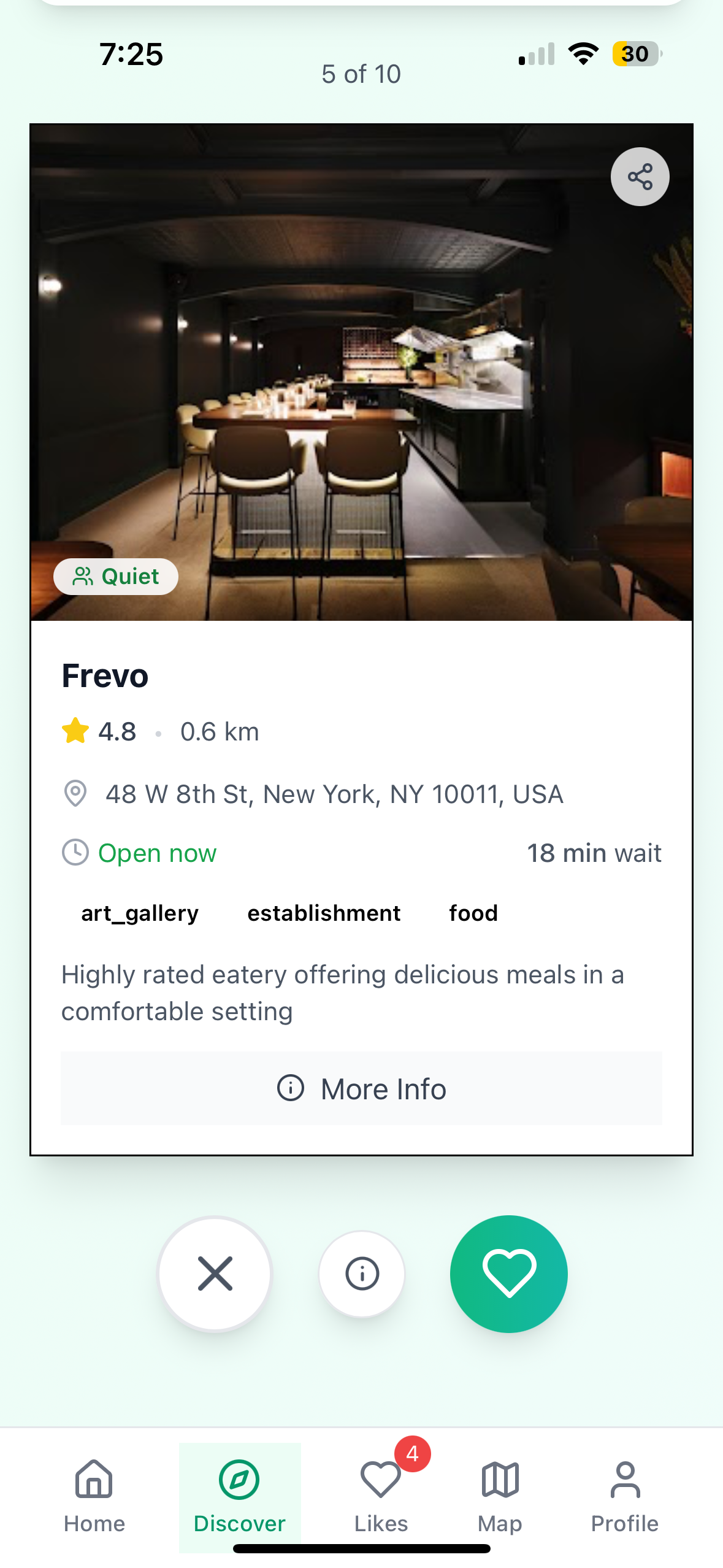Tap the food tag
Screen dimensions: 723x1568
point(473,913)
